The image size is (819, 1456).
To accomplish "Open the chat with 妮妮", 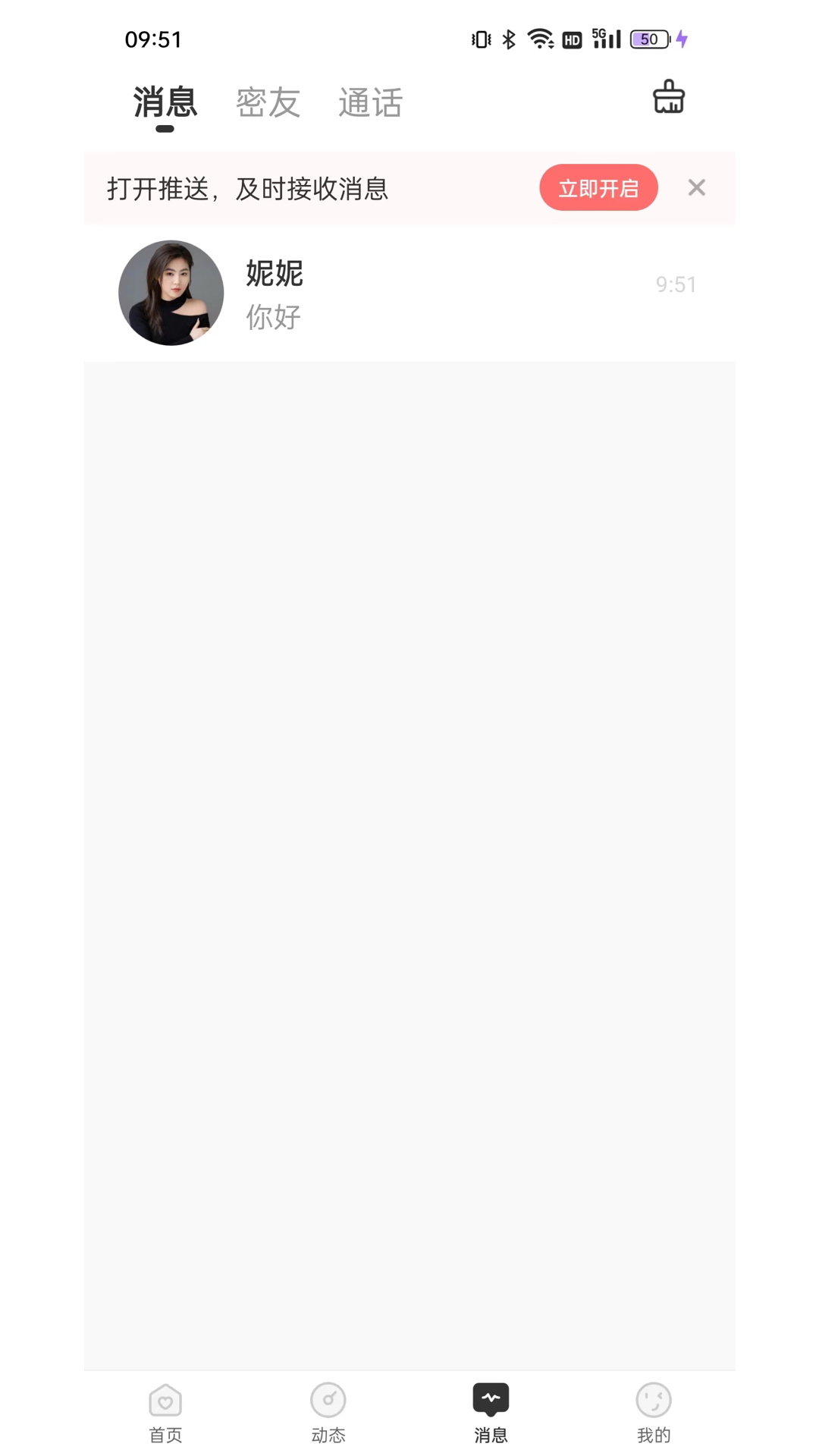I will [x=409, y=293].
